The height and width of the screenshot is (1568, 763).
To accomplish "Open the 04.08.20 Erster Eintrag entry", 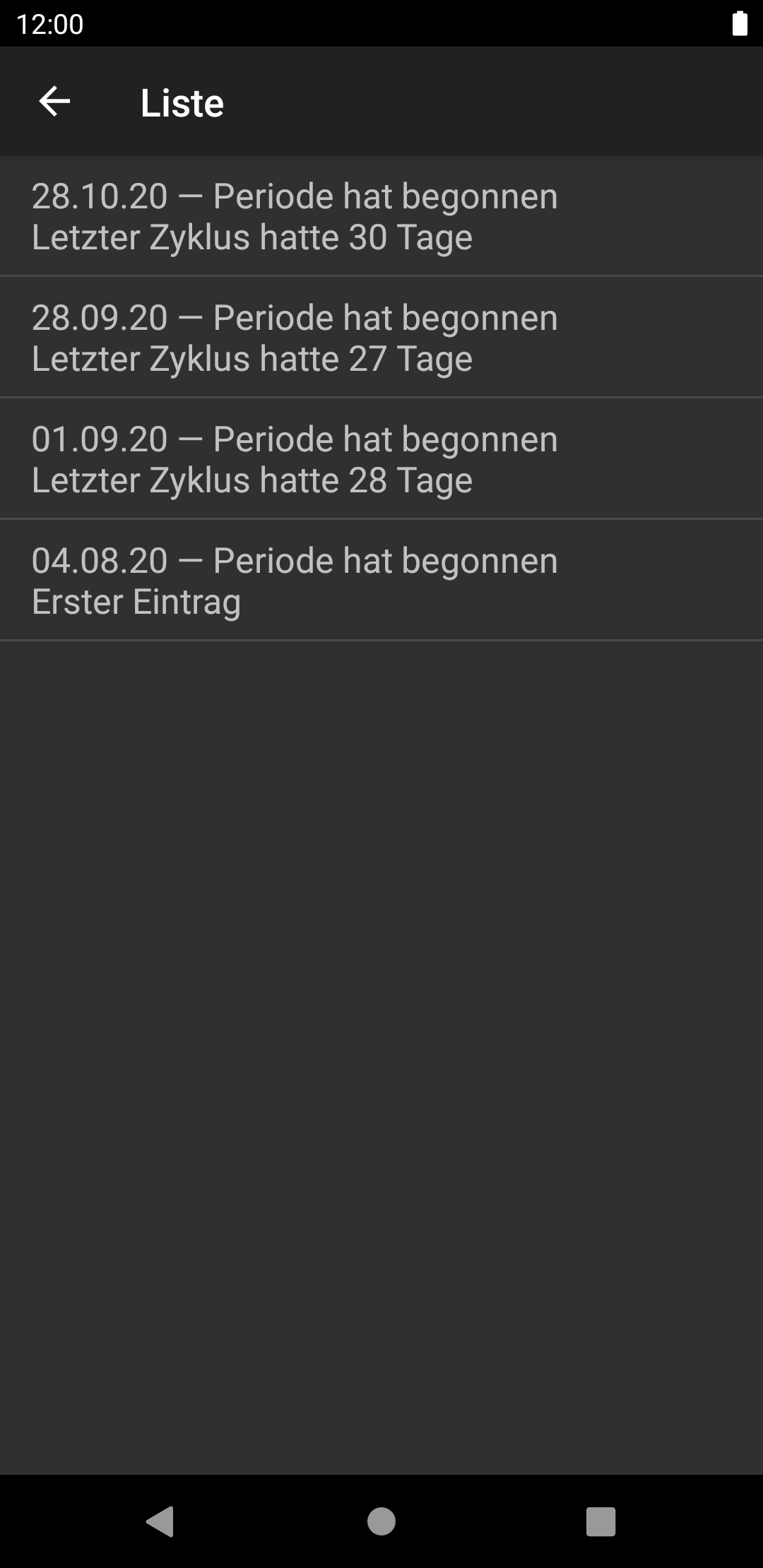I will pos(381,581).
